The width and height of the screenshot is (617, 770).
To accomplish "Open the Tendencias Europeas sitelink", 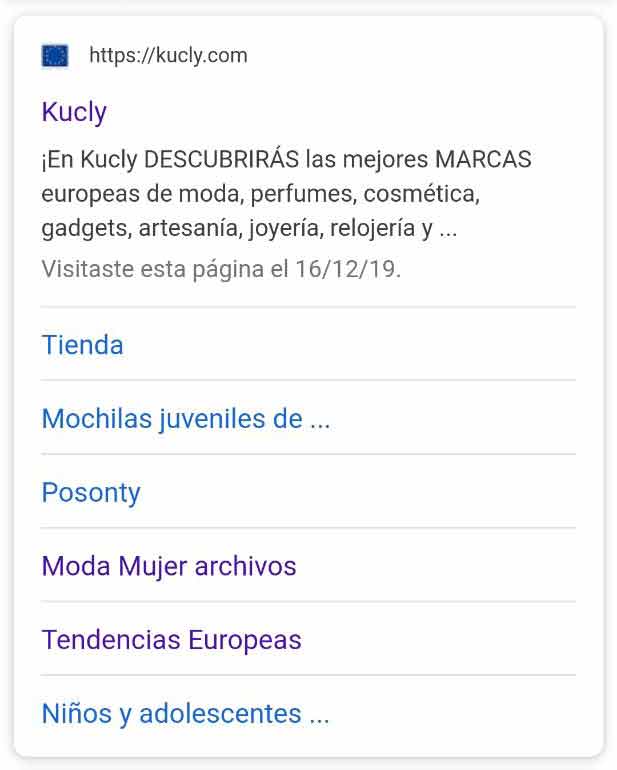I will click(171, 640).
